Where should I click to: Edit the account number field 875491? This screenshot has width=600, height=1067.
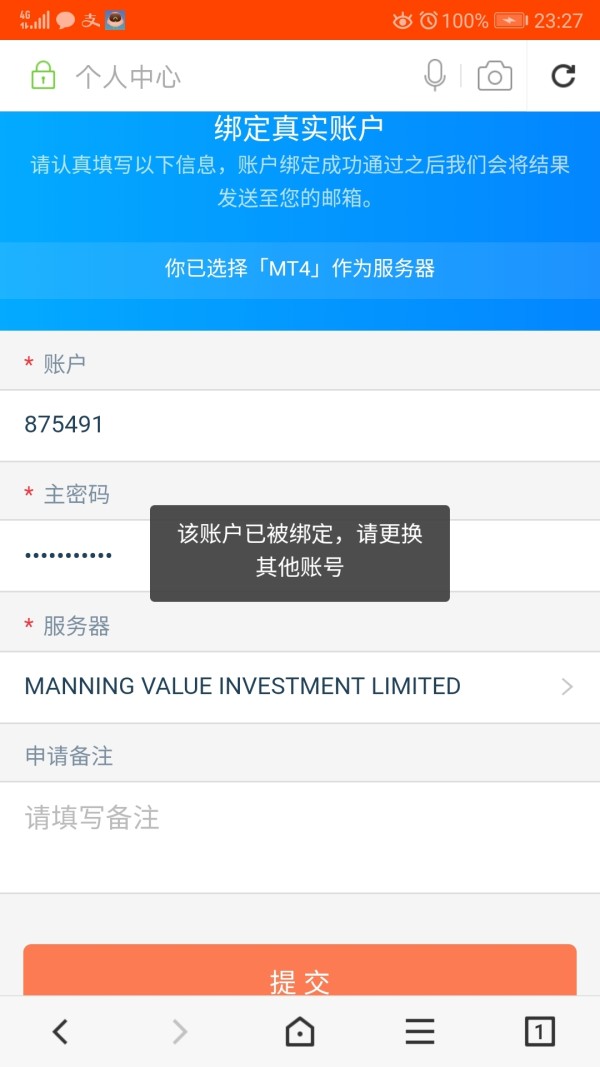point(300,425)
